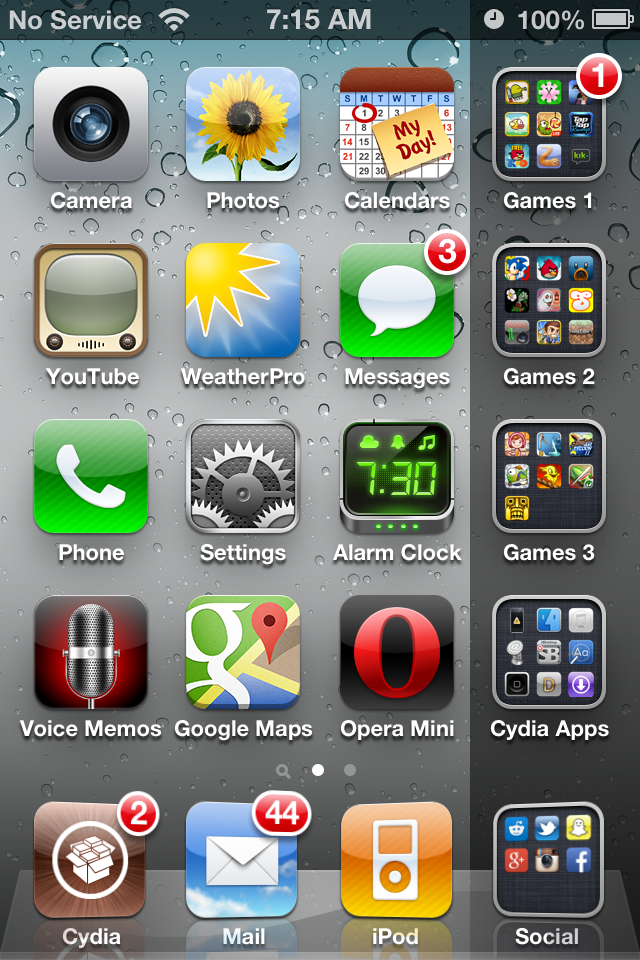Open Cydia from the dock
Screen dimensions: 640x960
pos(91,860)
